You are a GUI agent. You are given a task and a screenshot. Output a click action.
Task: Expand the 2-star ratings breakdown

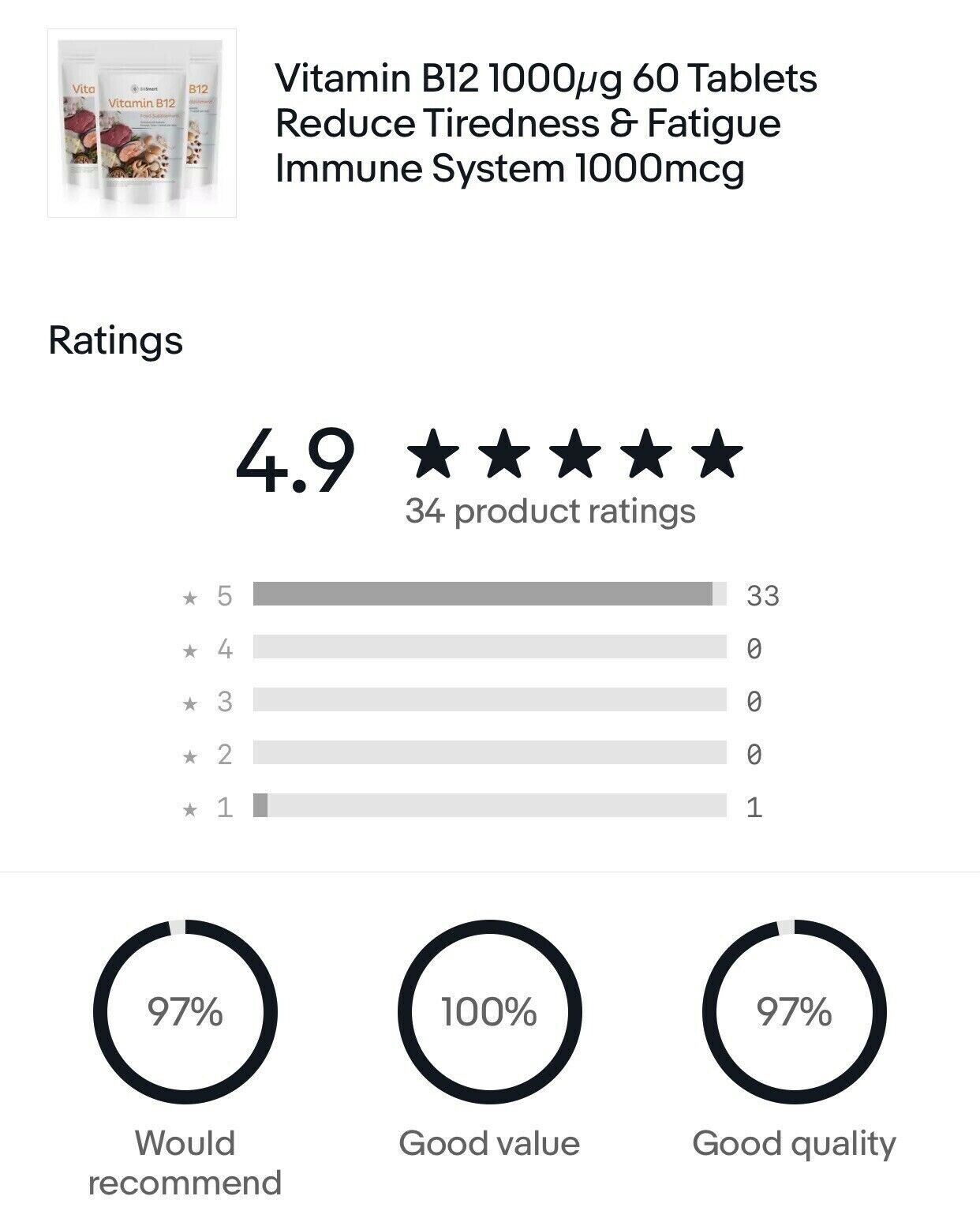(489, 755)
